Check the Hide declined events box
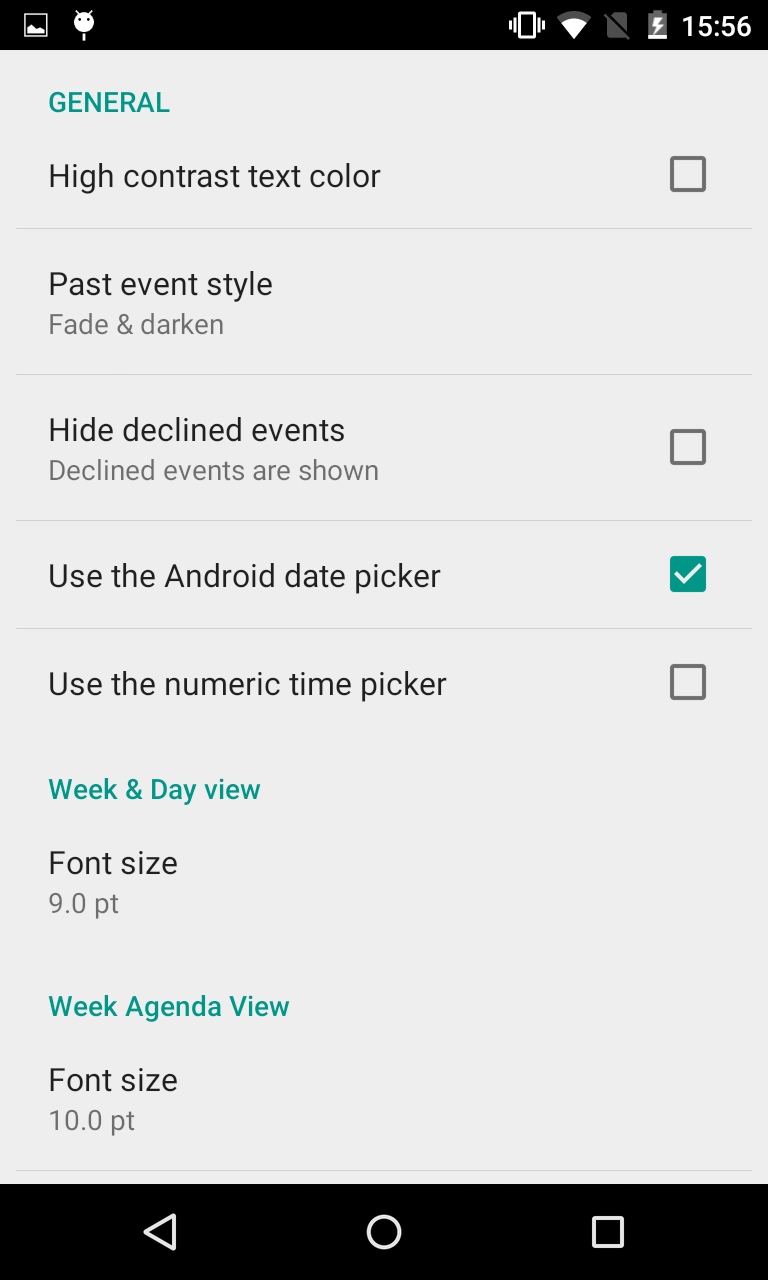 (x=687, y=447)
